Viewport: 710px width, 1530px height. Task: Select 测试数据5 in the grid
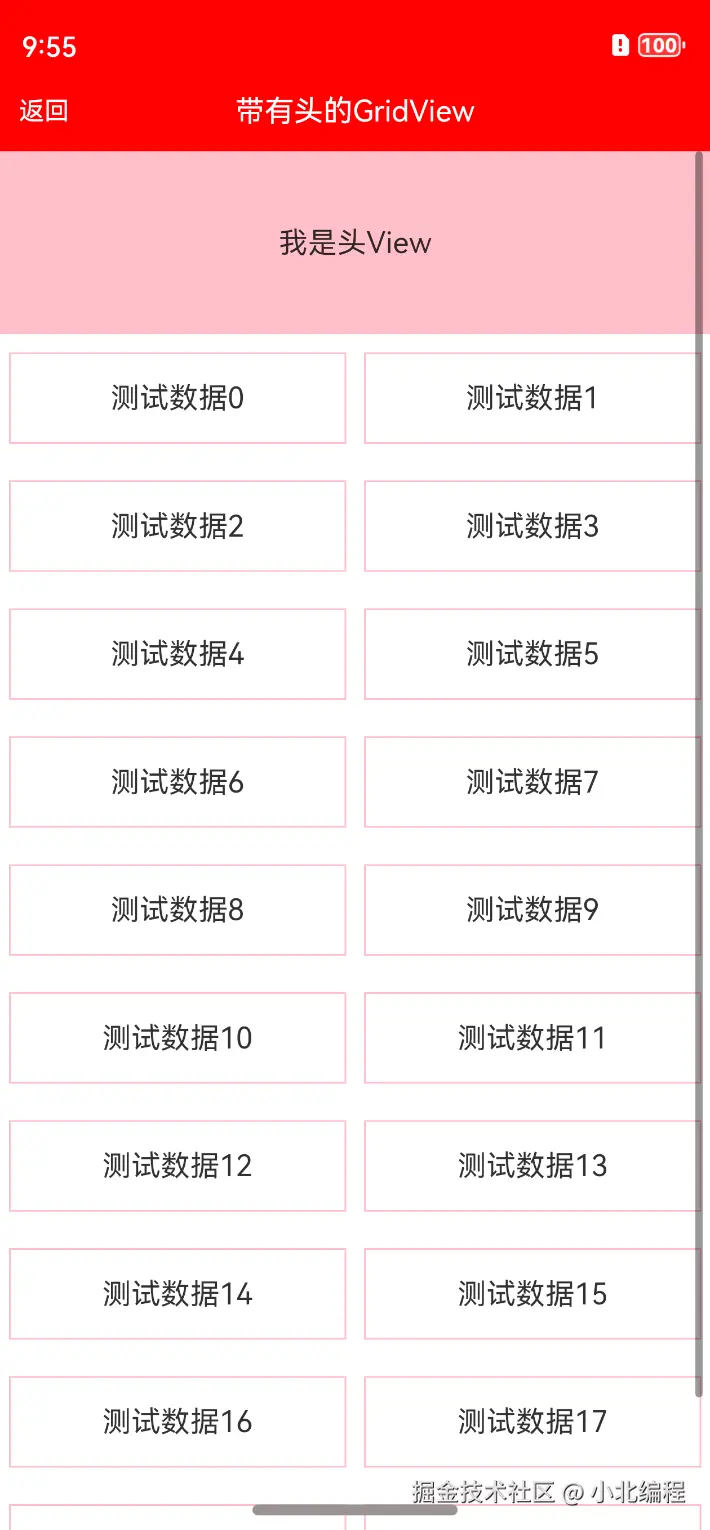(532, 654)
